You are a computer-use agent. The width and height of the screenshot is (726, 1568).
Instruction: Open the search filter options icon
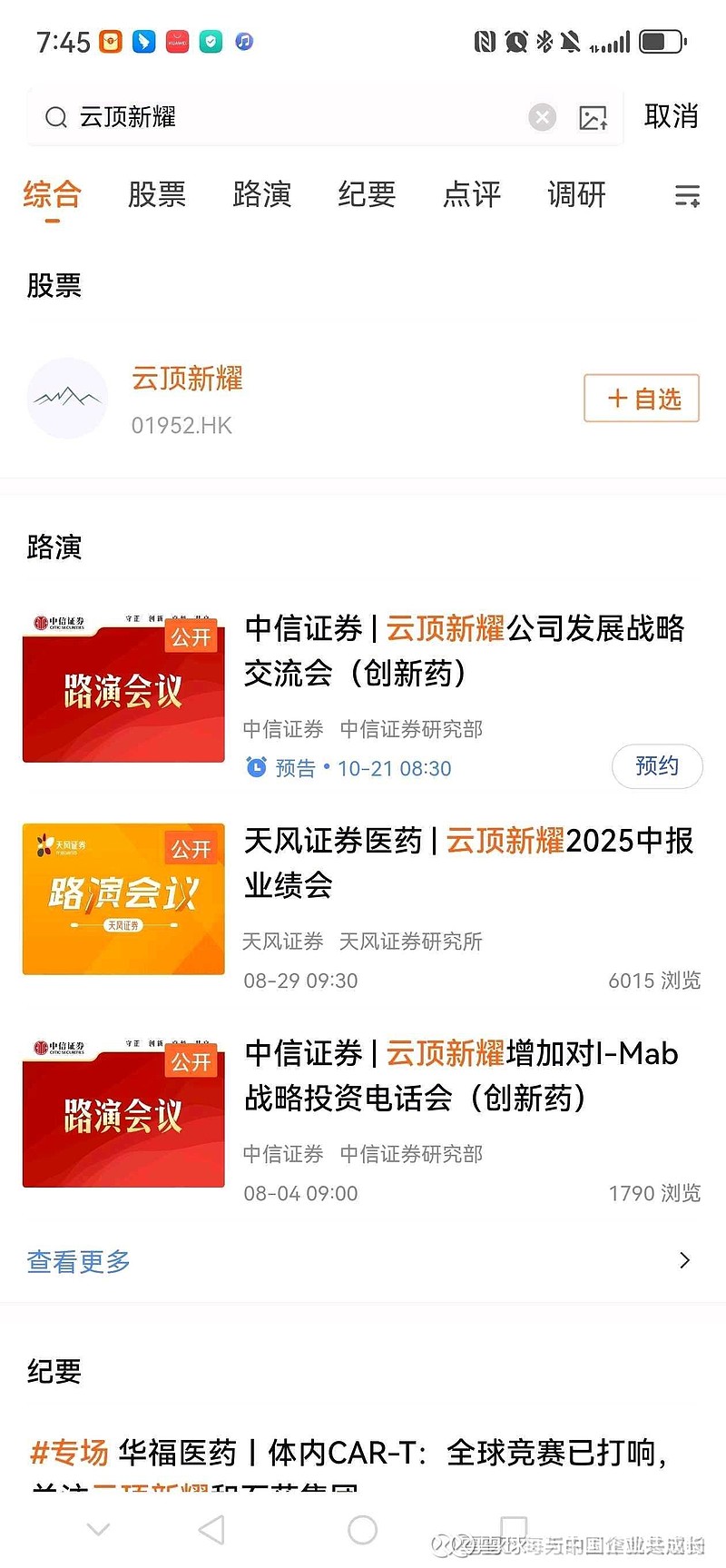coord(687,195)
